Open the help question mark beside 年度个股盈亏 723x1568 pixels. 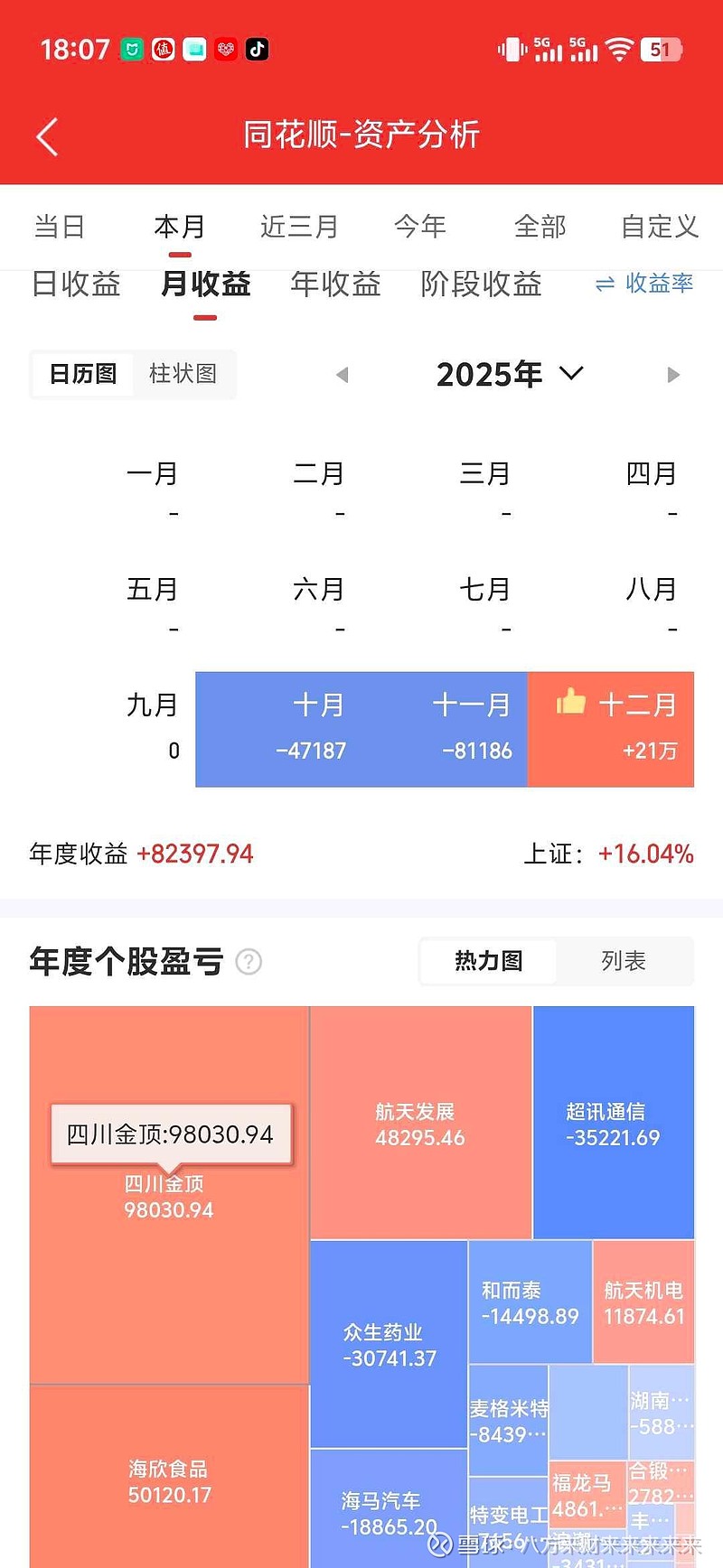pos(248,962)
